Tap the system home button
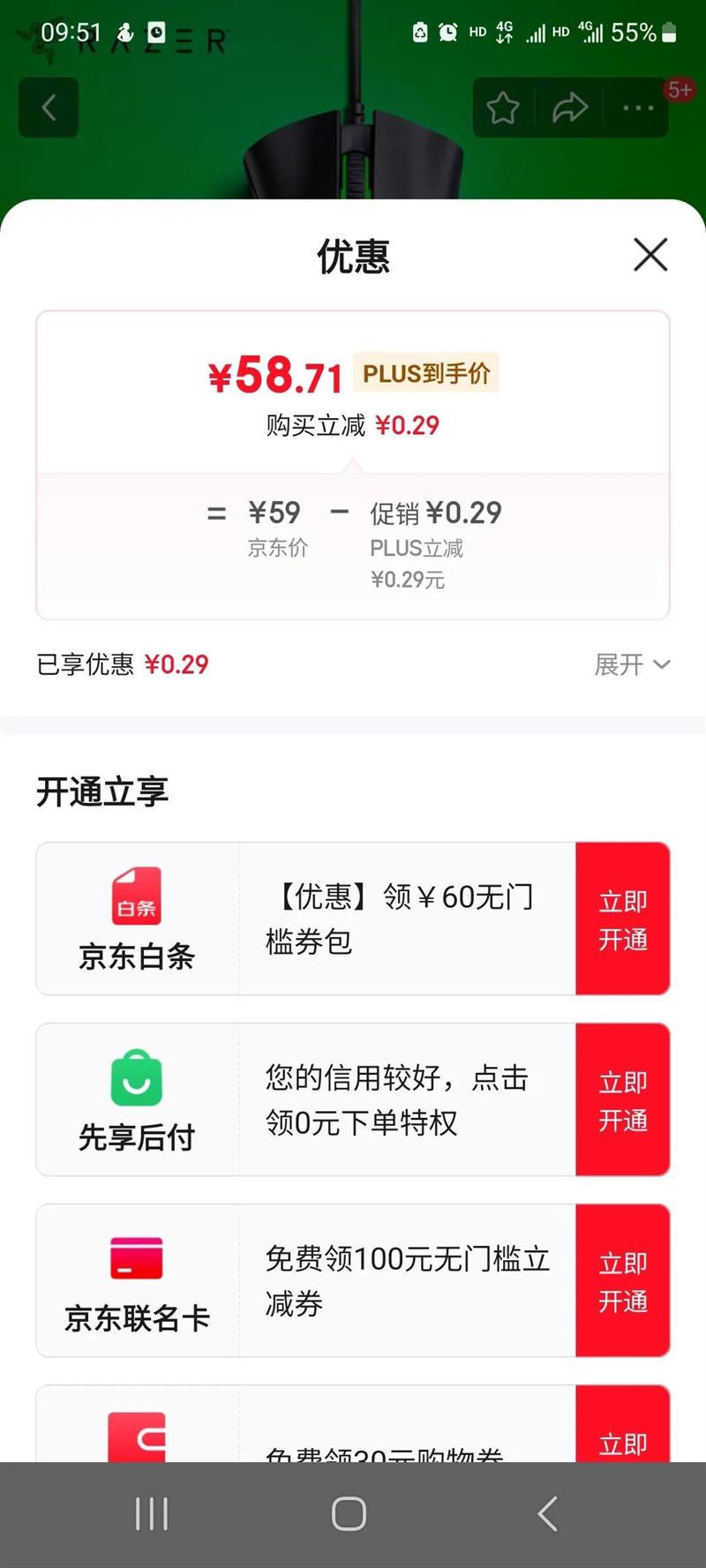 [349, 1513]
